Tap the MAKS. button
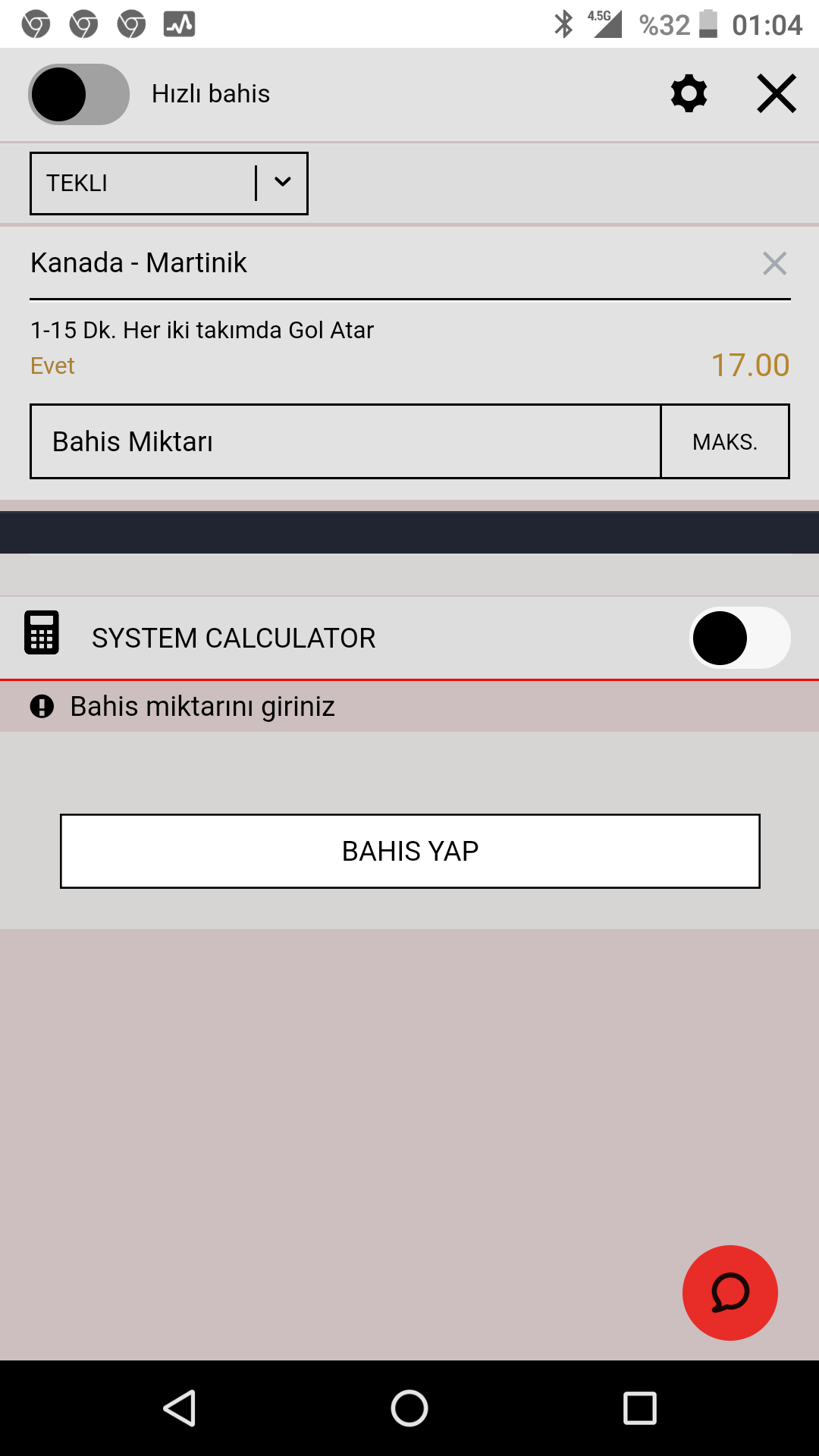This screenshot has width=819, height=1456. click(x=725, y=441)
